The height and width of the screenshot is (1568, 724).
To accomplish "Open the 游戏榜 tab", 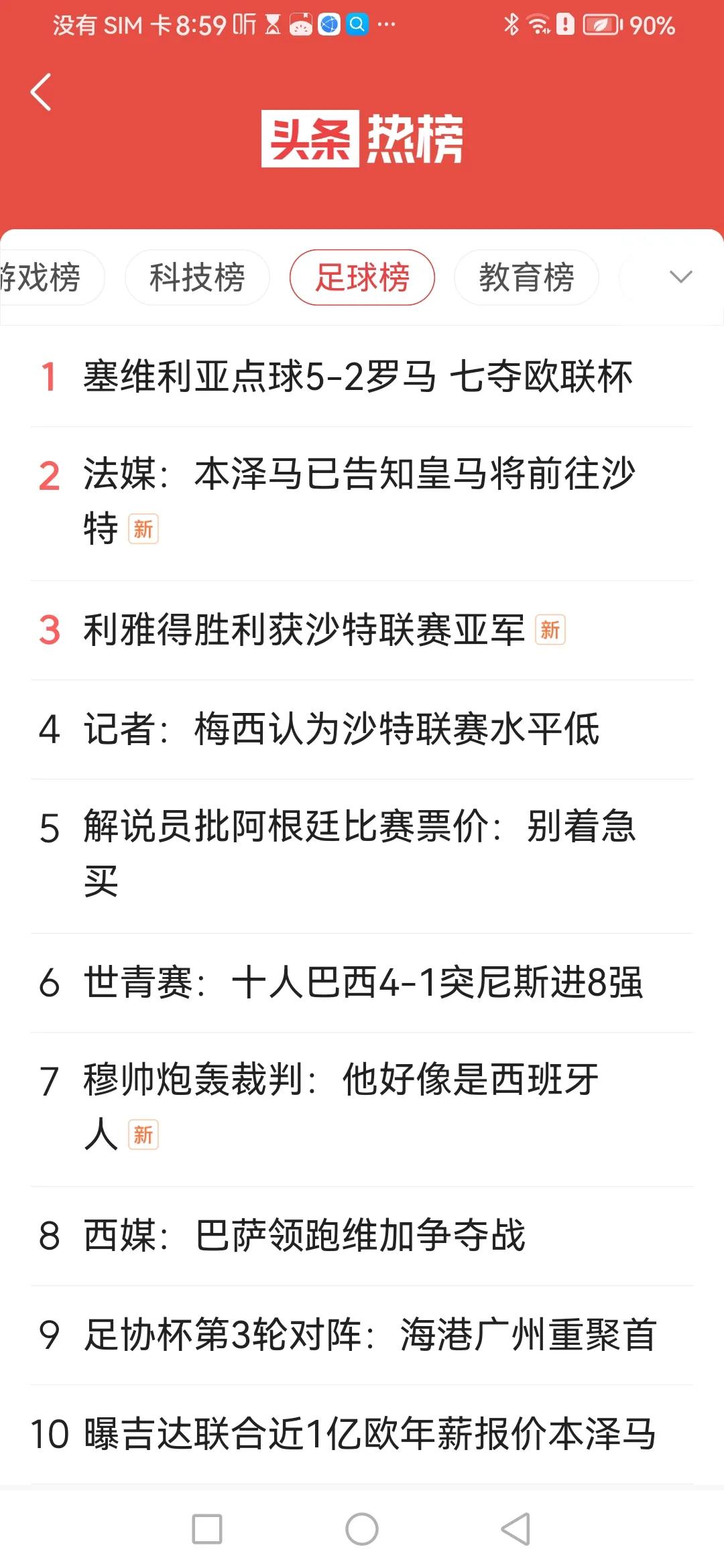I will (40, 277).
